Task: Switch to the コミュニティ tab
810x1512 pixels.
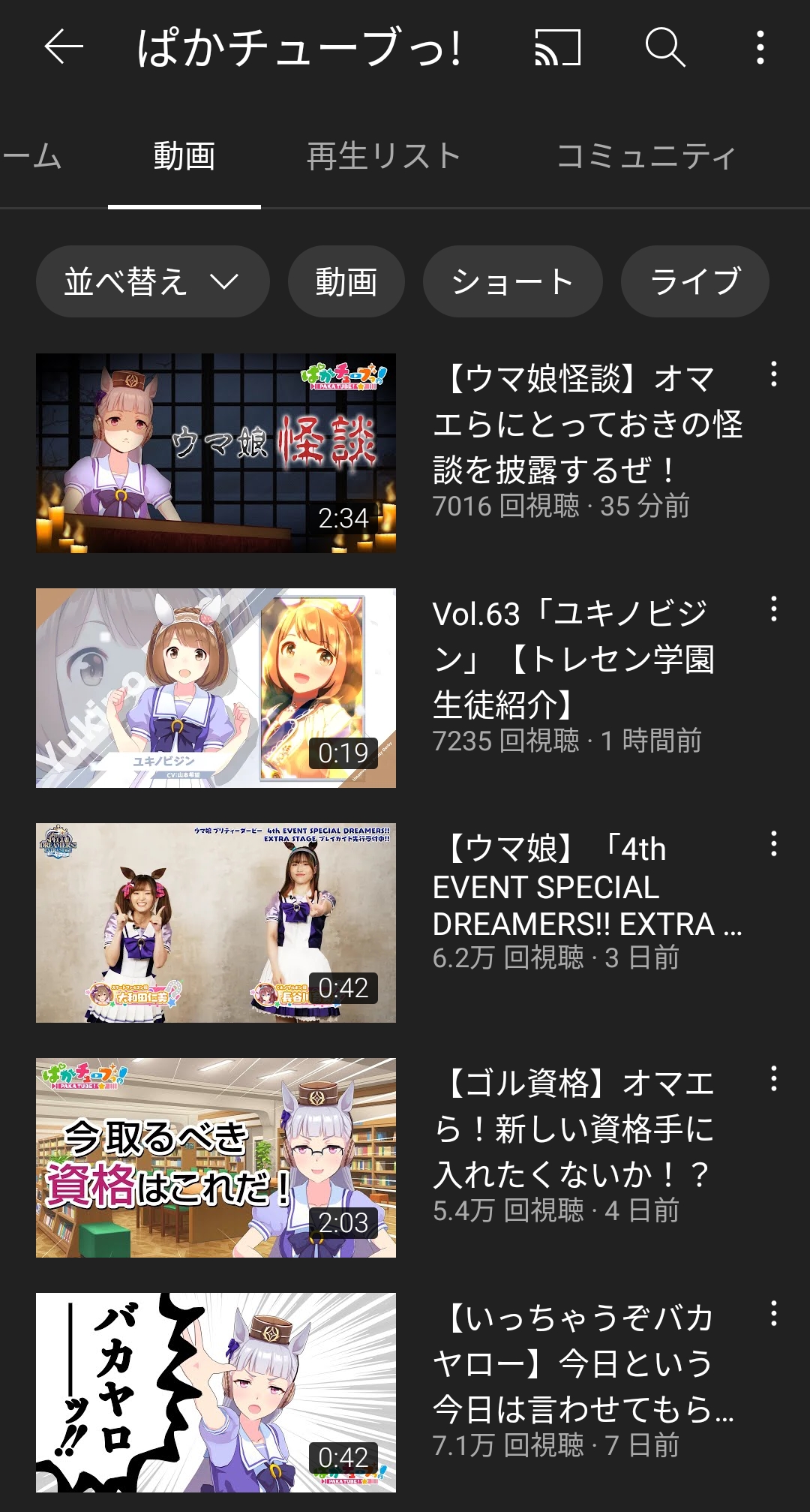Action: (646, 156)
